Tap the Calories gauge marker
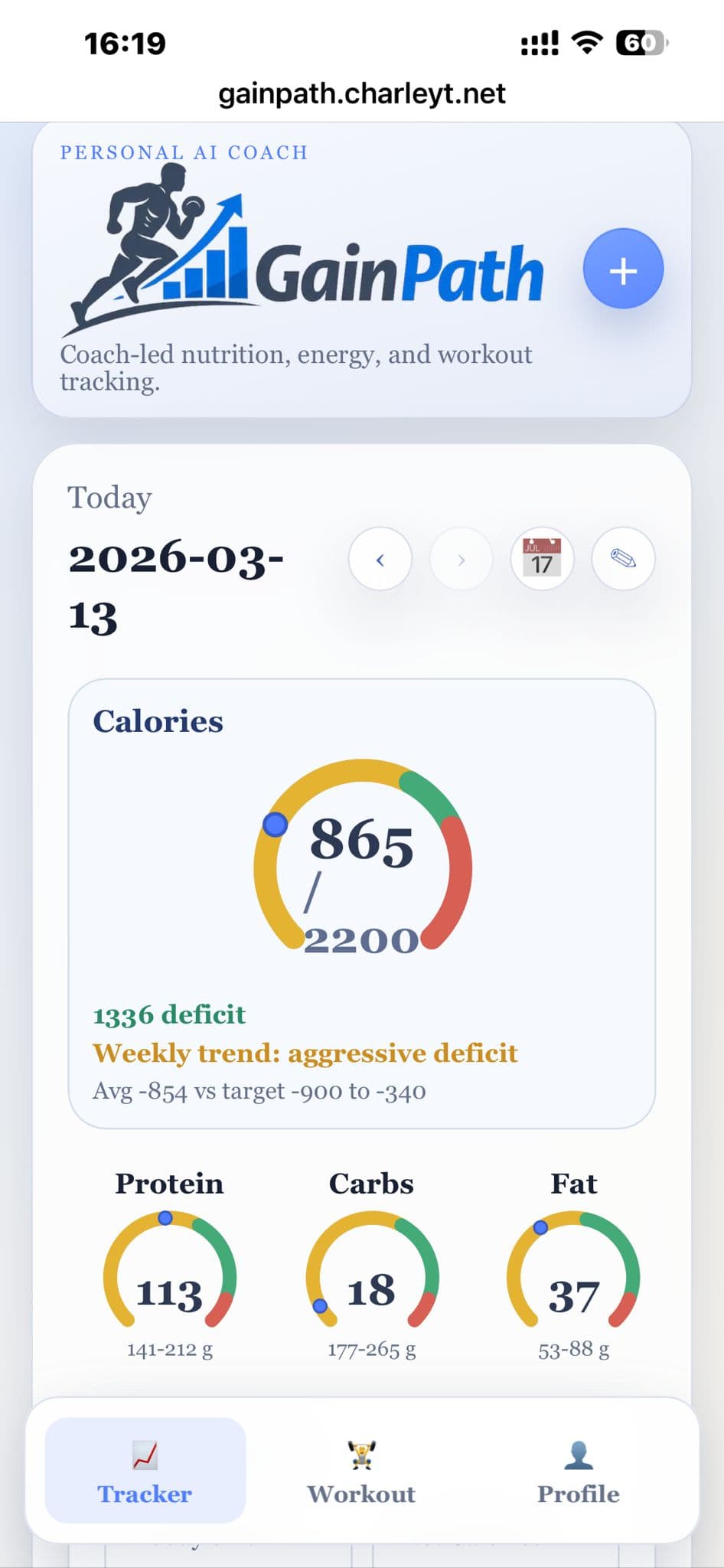Viewport: 724px width, 1568px height. click(274, 825)
